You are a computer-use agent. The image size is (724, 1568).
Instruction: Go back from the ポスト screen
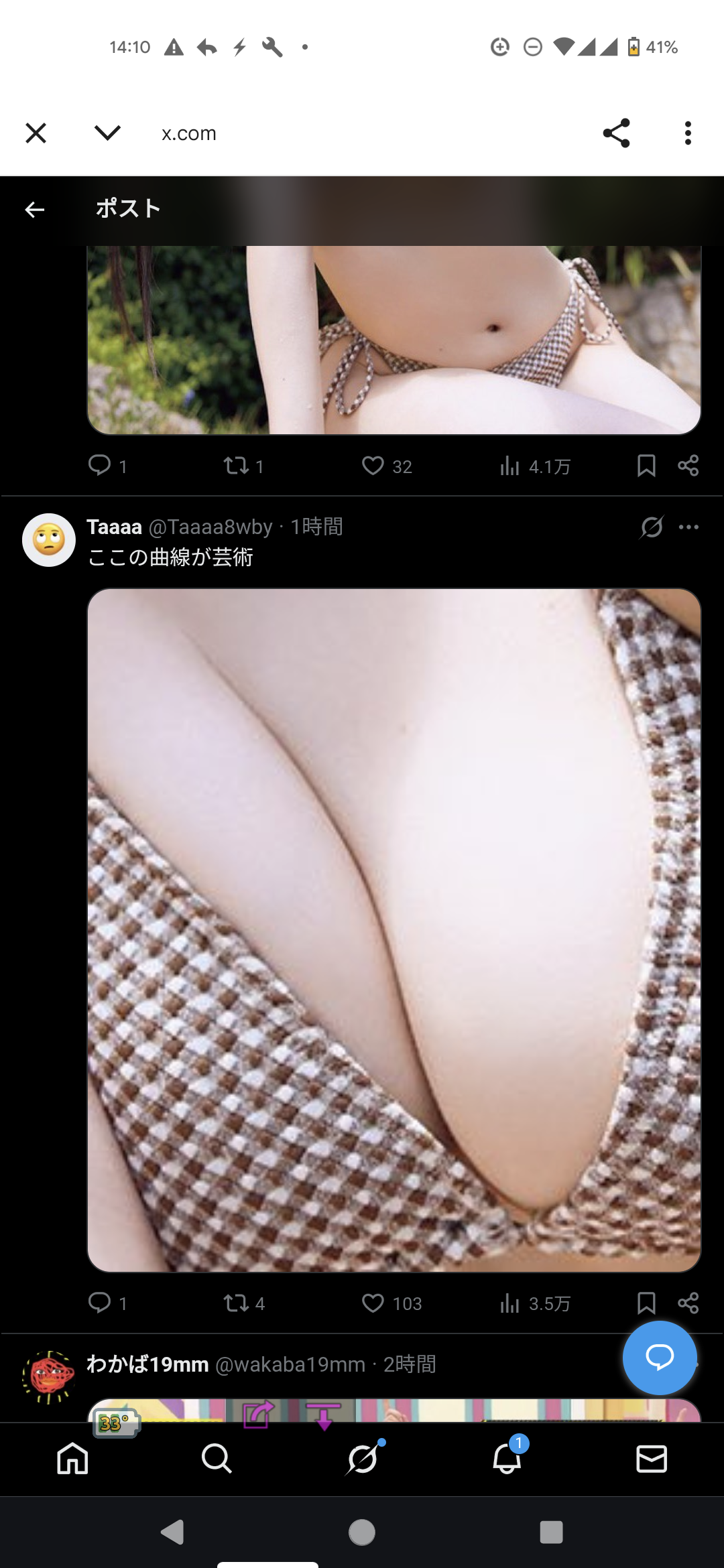click(x=35, y=210)
